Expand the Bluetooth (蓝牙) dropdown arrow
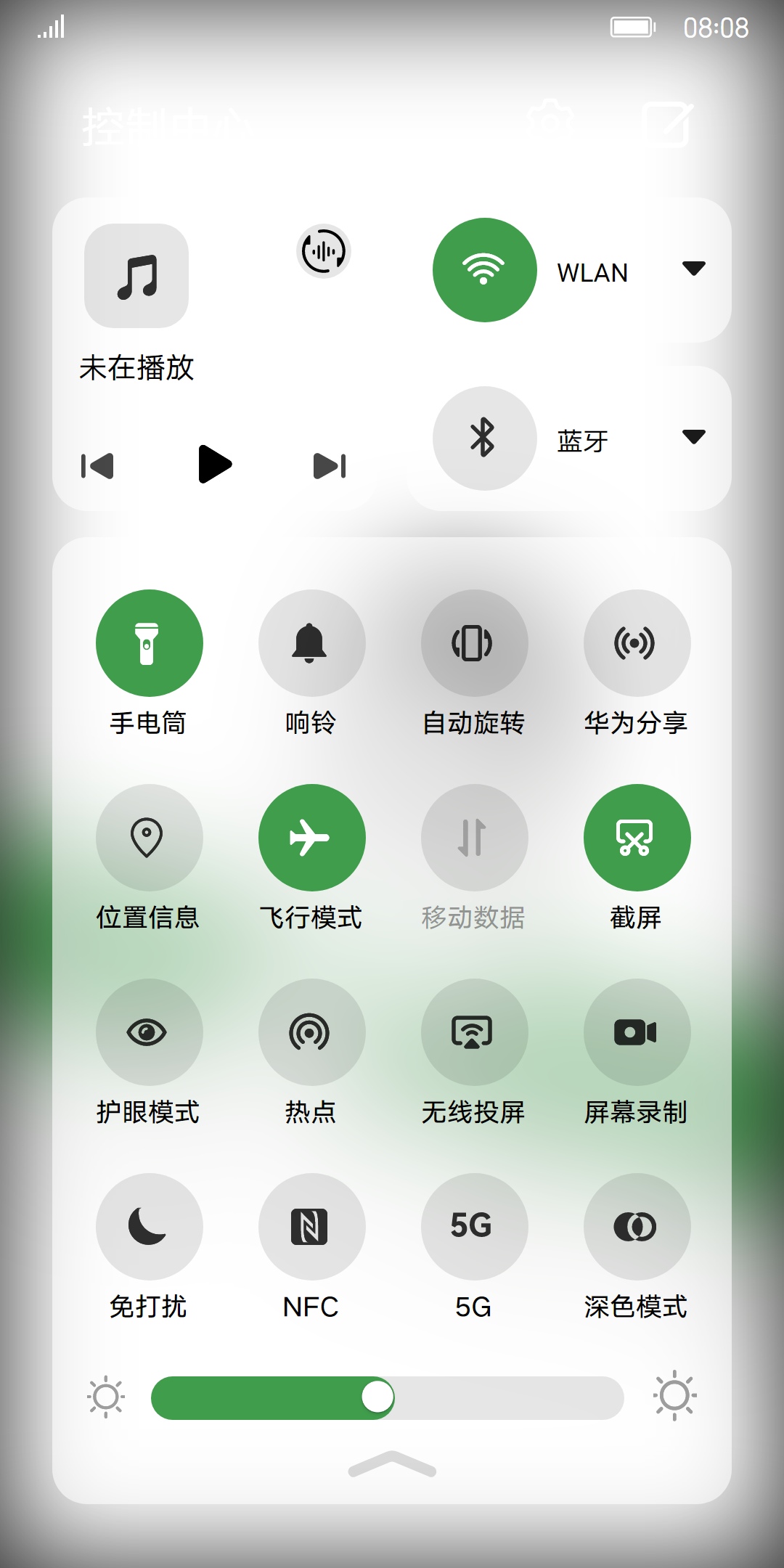Viewport: 784px width, 1568px height. [693, 437]
